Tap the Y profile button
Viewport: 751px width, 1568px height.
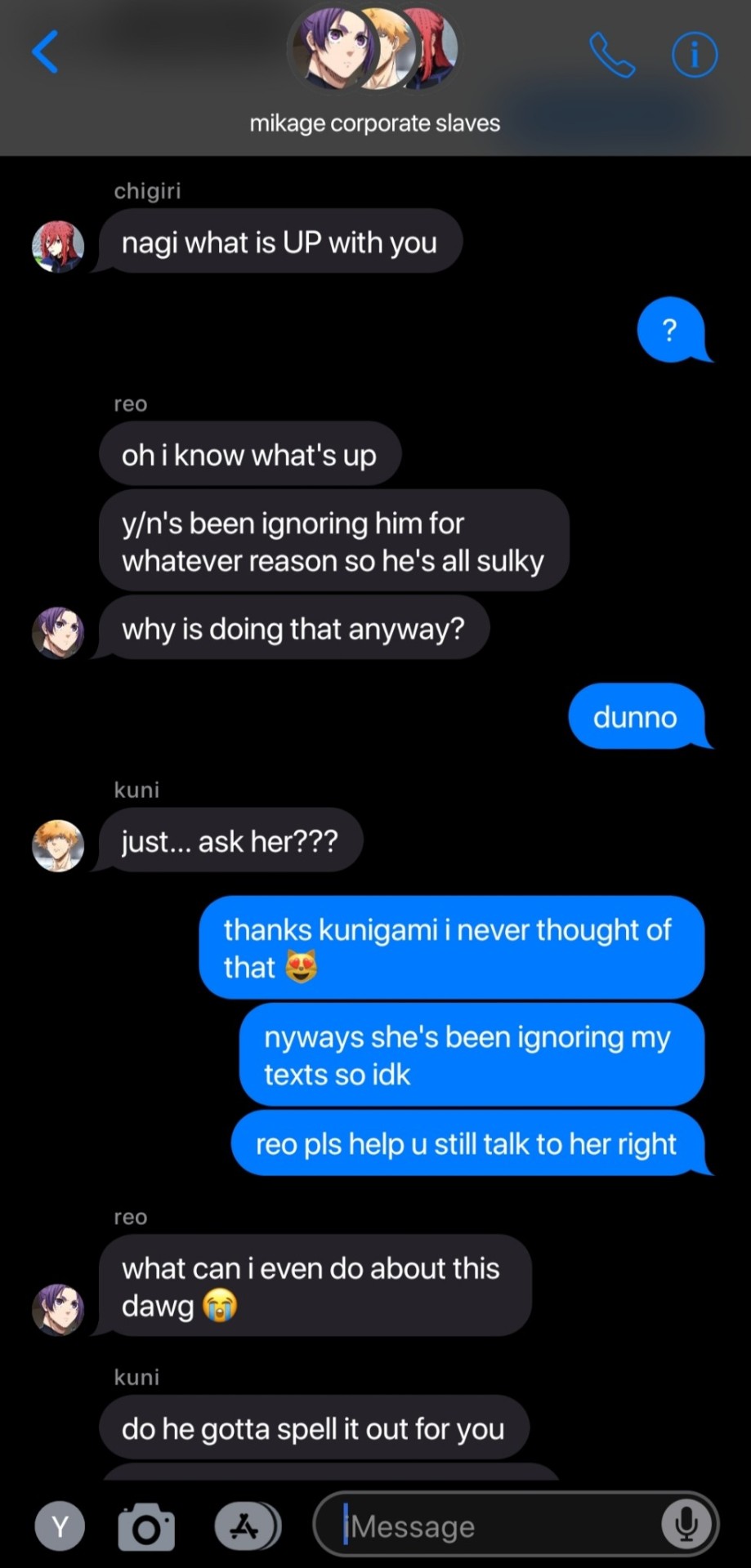coord(60,1526)
